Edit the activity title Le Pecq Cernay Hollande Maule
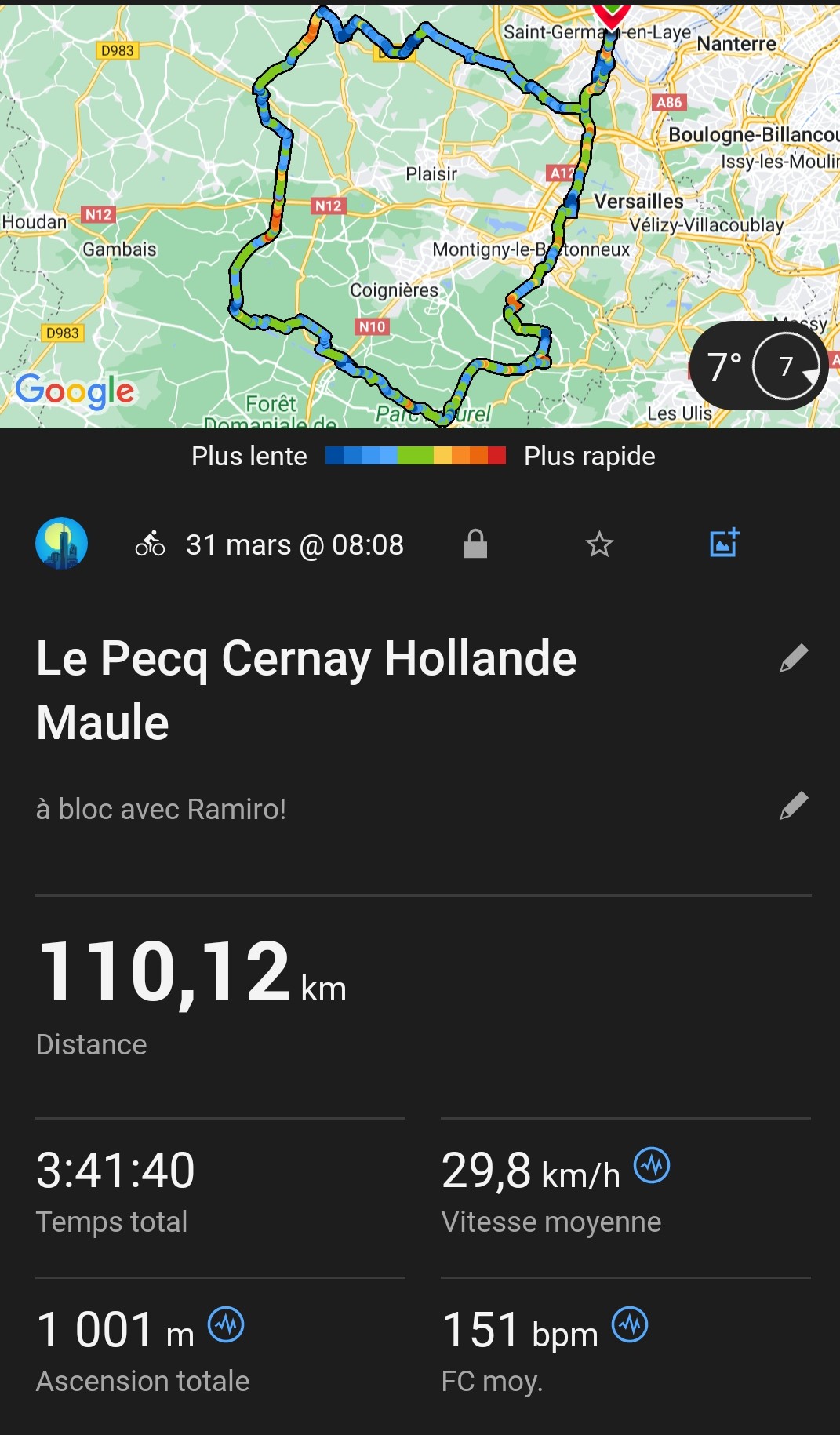The height and width of the screenshot is (1435, 840). click(x=793, y=658)
